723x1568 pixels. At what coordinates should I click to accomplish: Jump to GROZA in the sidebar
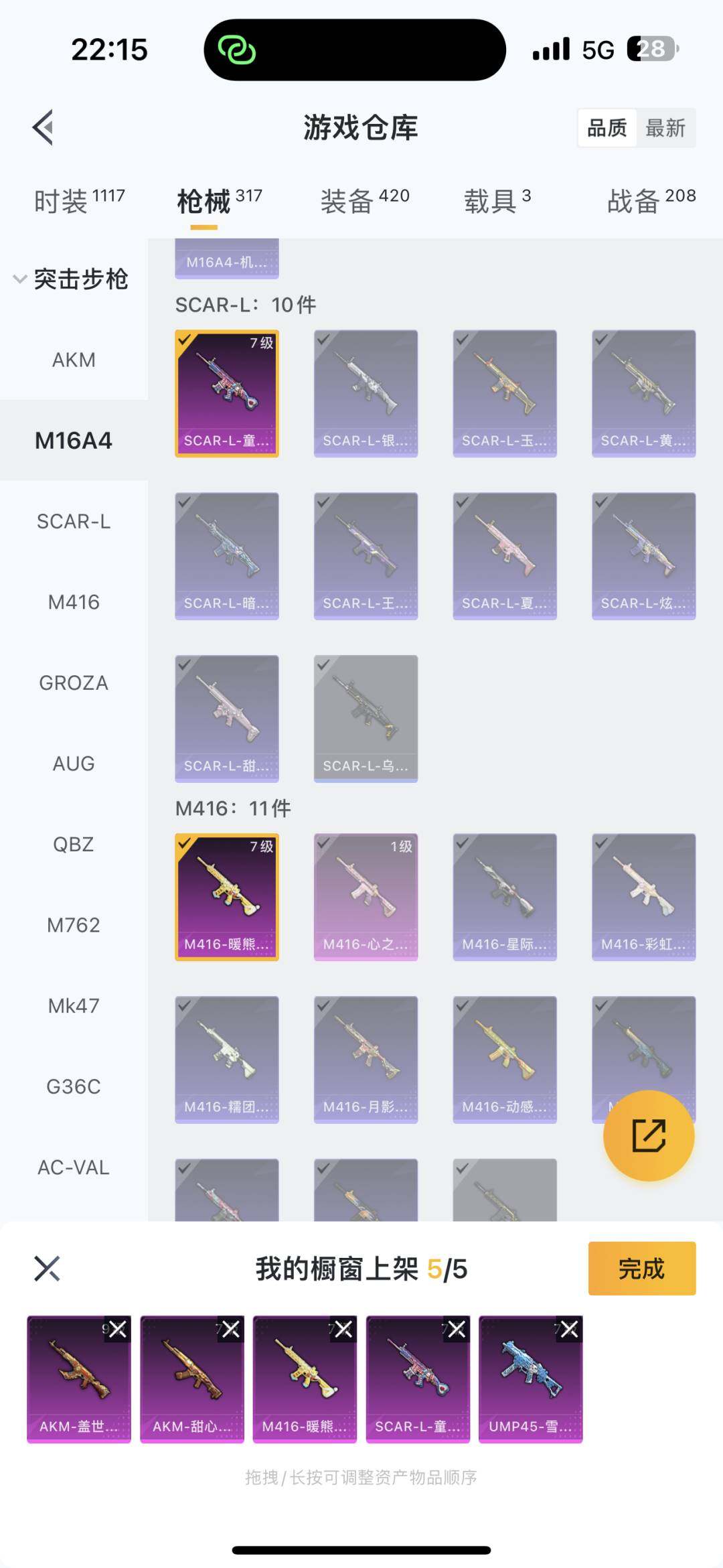(x=74, y=683)
